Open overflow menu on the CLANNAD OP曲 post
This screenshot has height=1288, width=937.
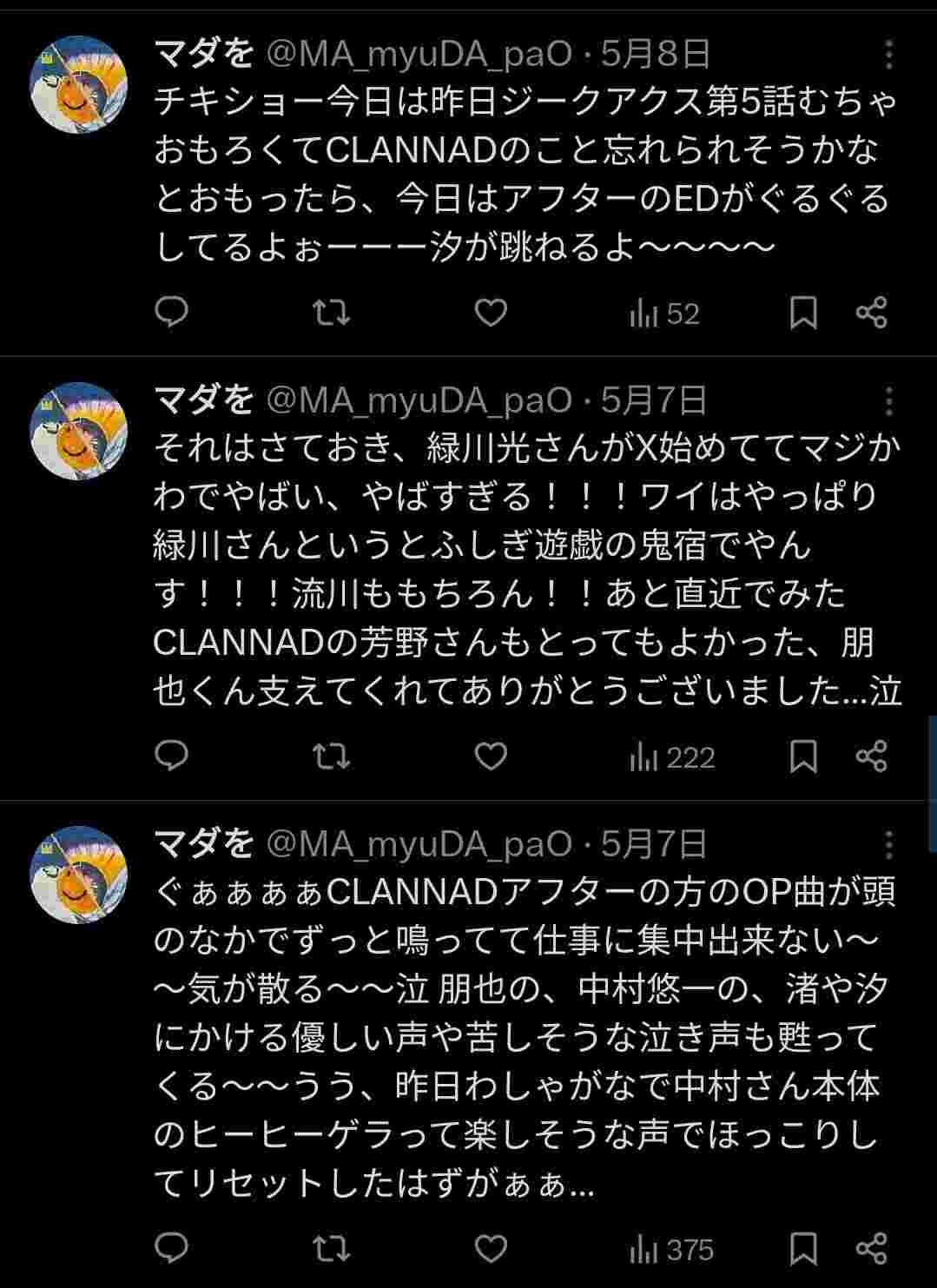tap(888, 844)
